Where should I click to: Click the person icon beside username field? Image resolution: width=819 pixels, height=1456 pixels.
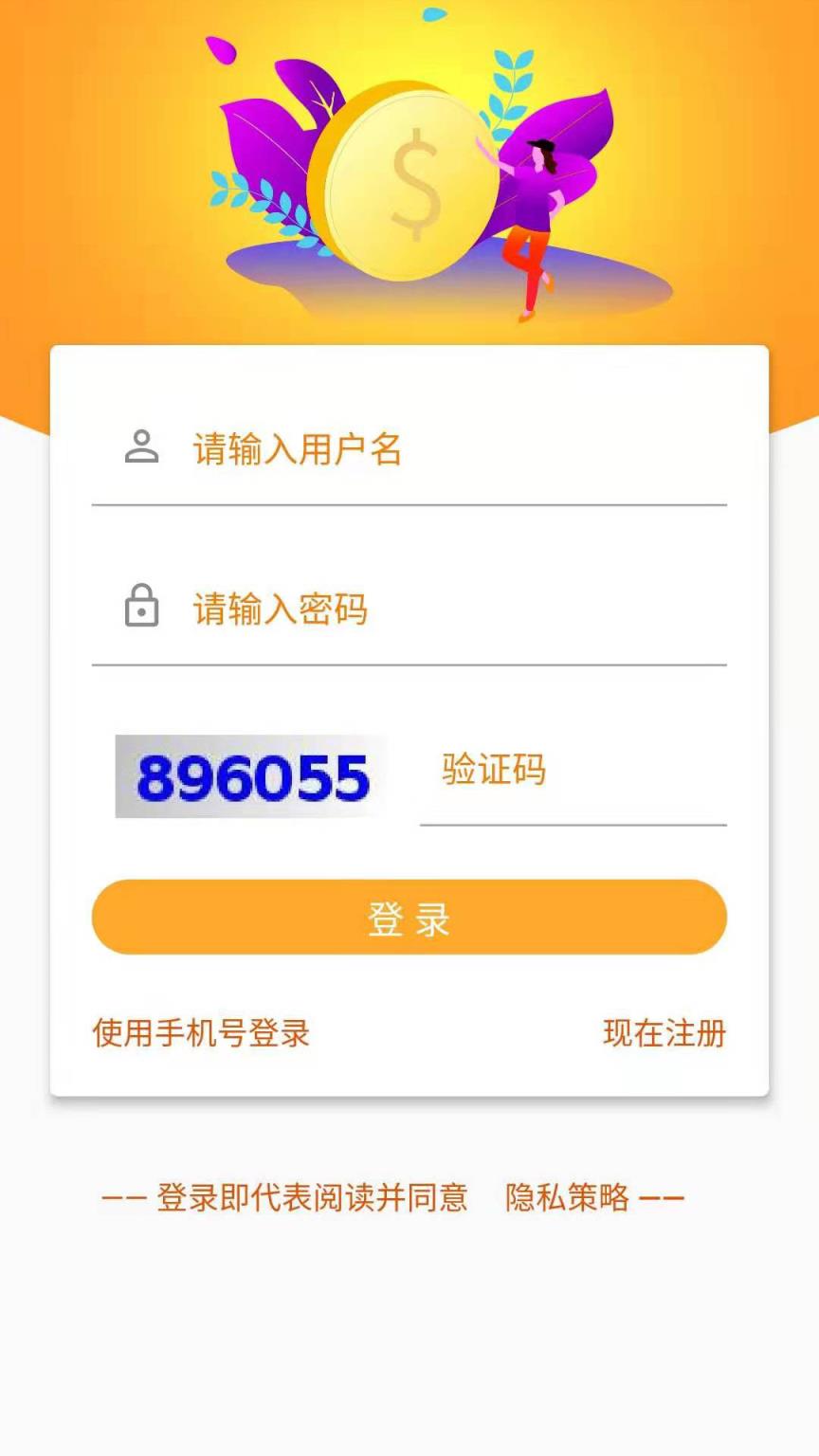[140, 447]
